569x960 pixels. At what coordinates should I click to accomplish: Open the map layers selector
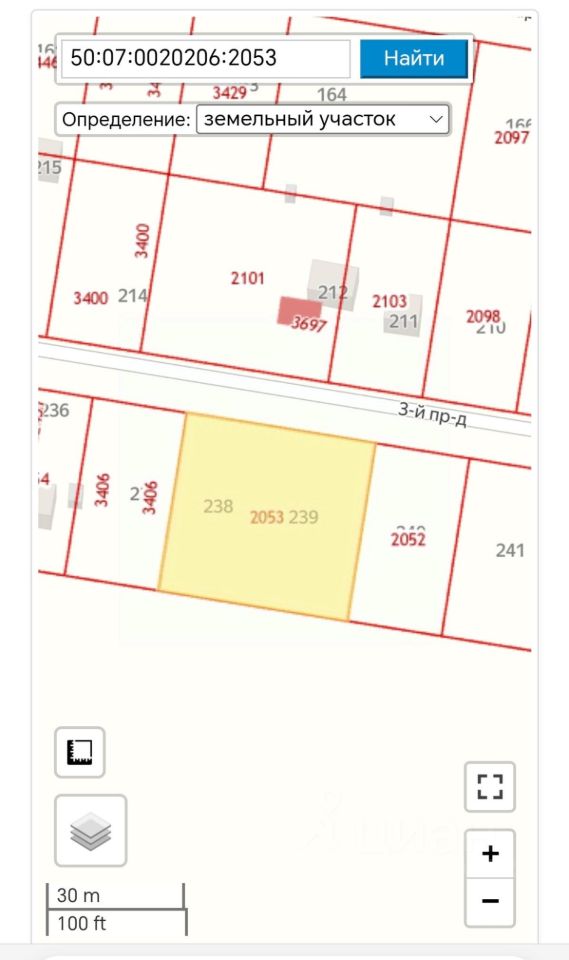(91, 830)
